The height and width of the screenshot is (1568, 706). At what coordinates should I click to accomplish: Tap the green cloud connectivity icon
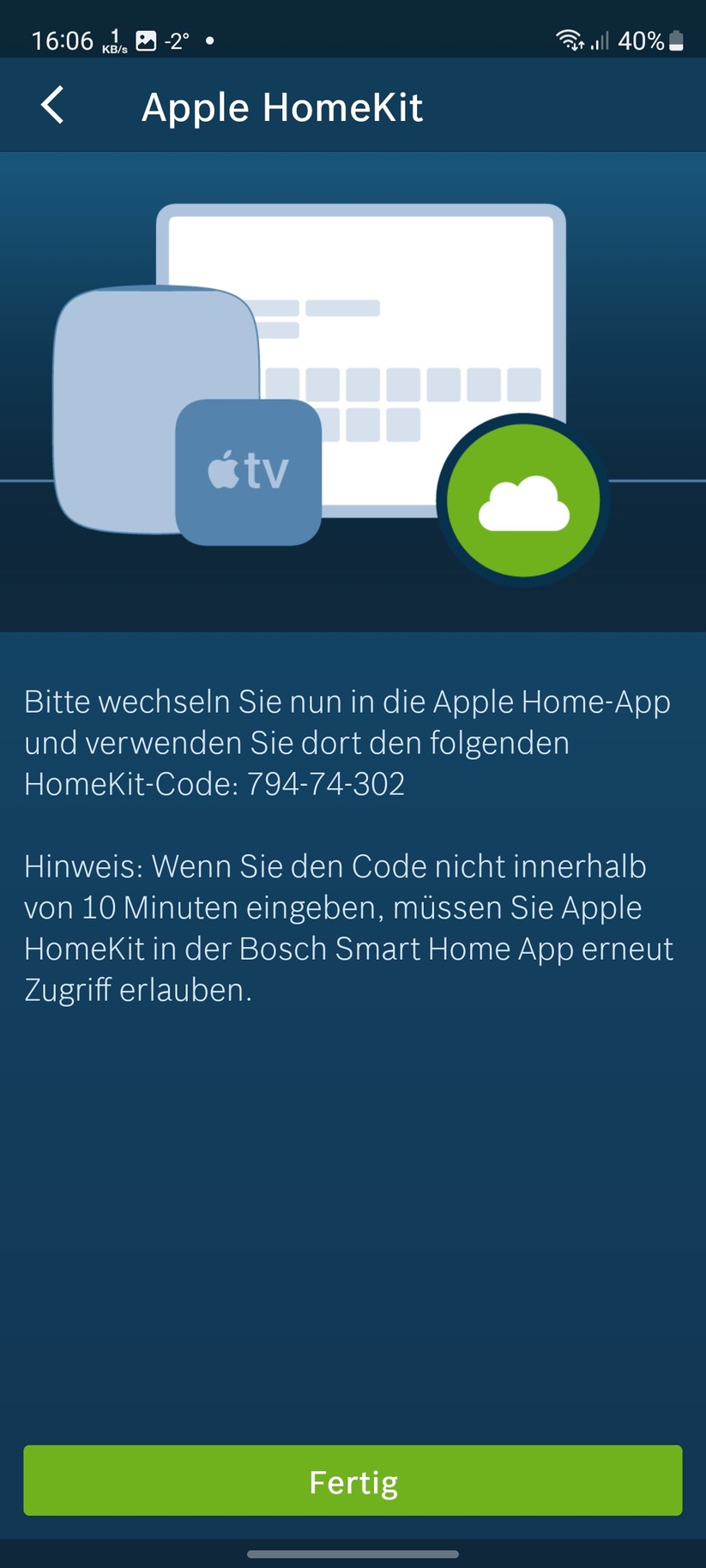pyautogui.click(x=523, y=500)
